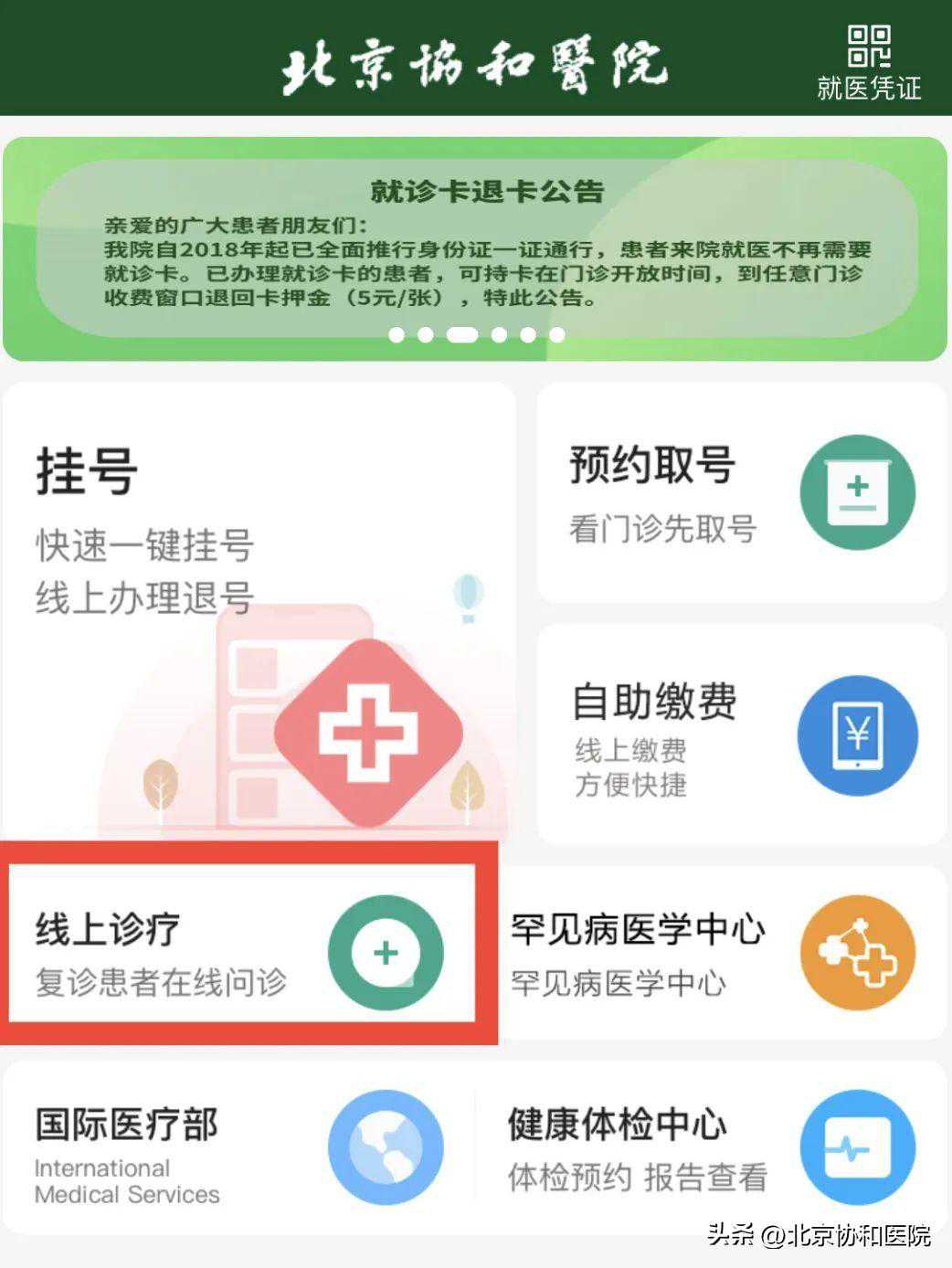
Task: Open 健康体检中心 for checkup reports
Action: 713,1149
